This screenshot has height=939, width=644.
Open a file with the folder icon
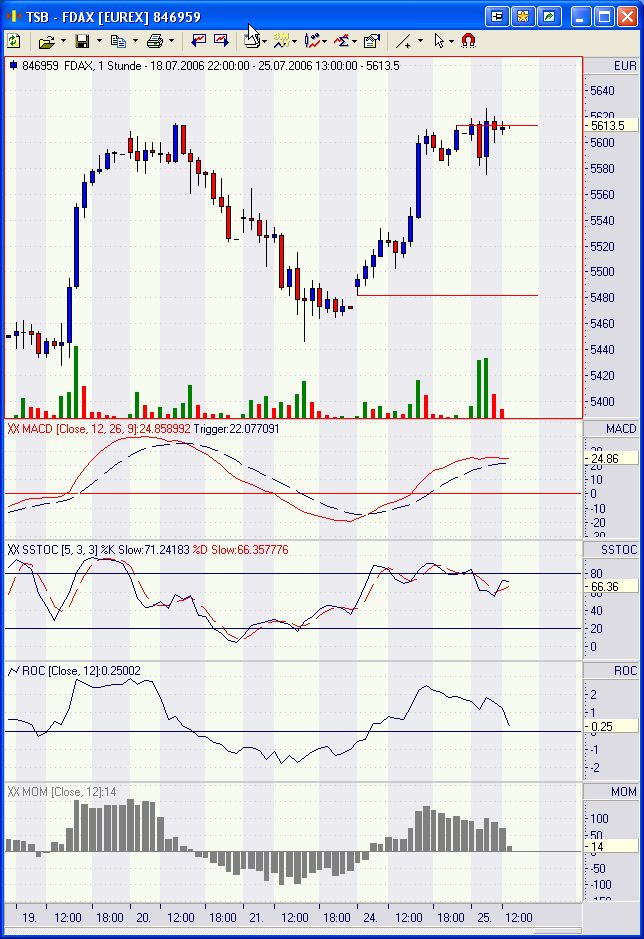pyautogui.click(x=46, y=41)
